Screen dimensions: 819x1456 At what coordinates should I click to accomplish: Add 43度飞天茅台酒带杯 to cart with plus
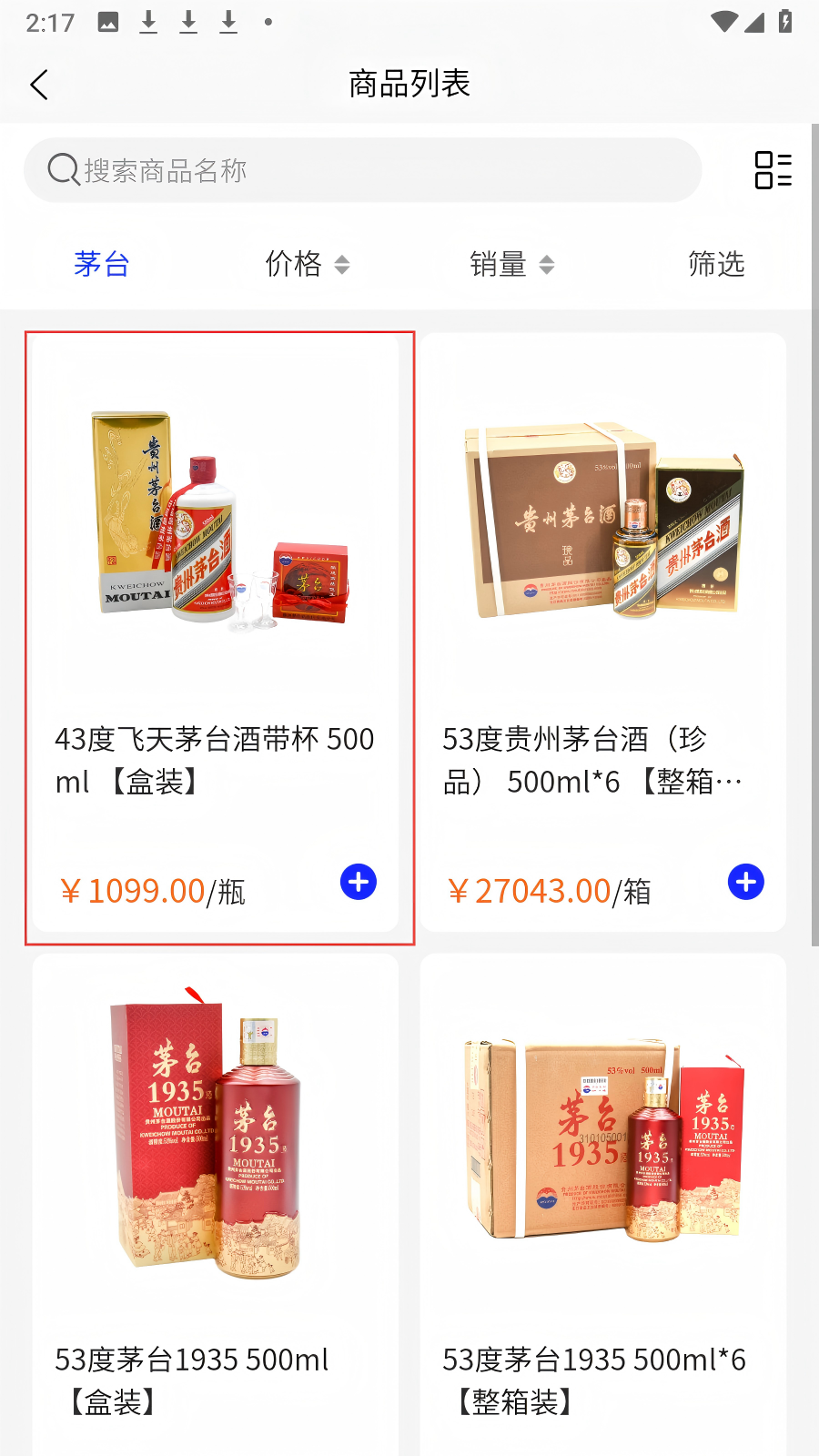coord(359,882)
